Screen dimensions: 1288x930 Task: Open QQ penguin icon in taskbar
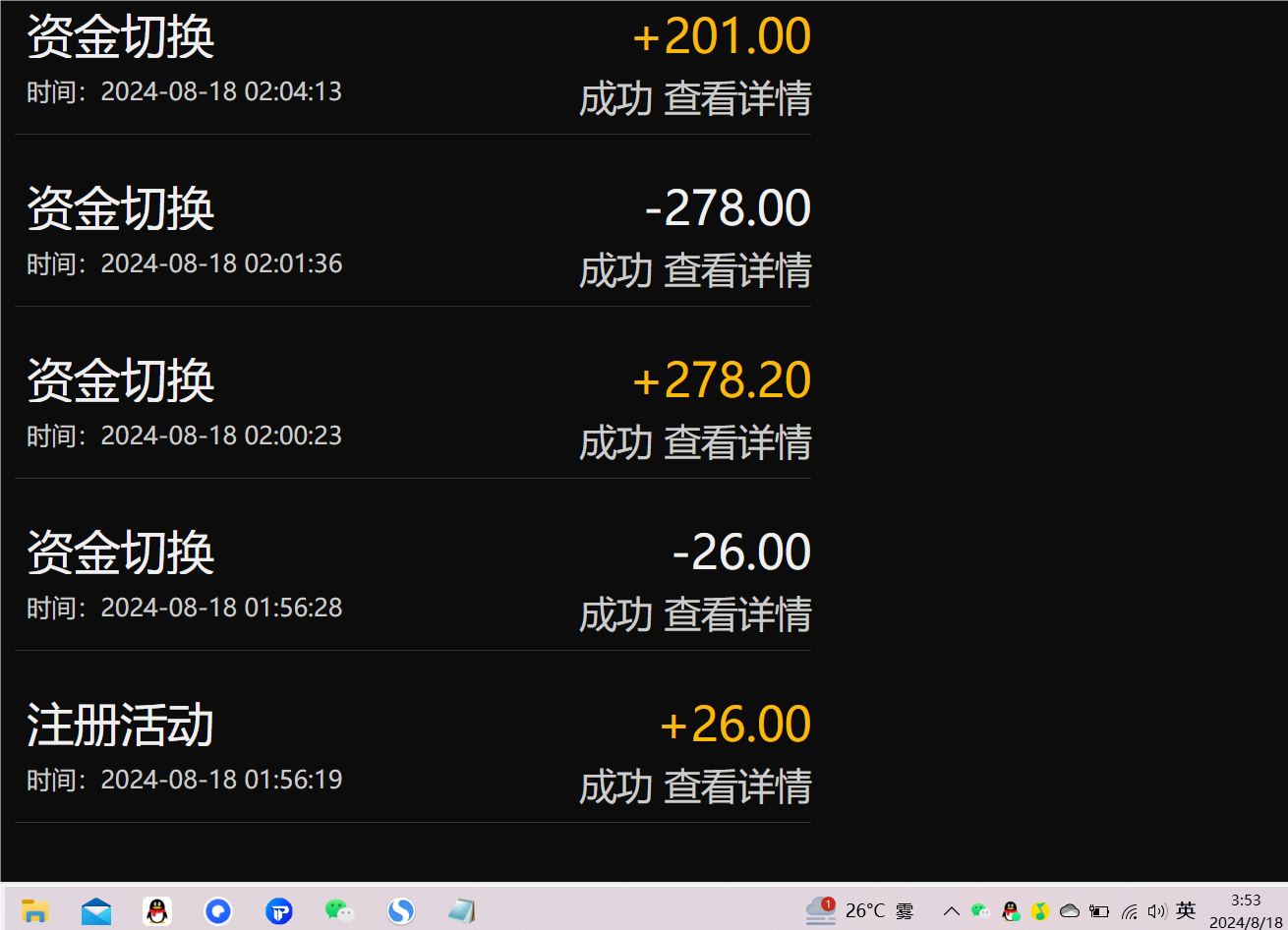[157, 911]
